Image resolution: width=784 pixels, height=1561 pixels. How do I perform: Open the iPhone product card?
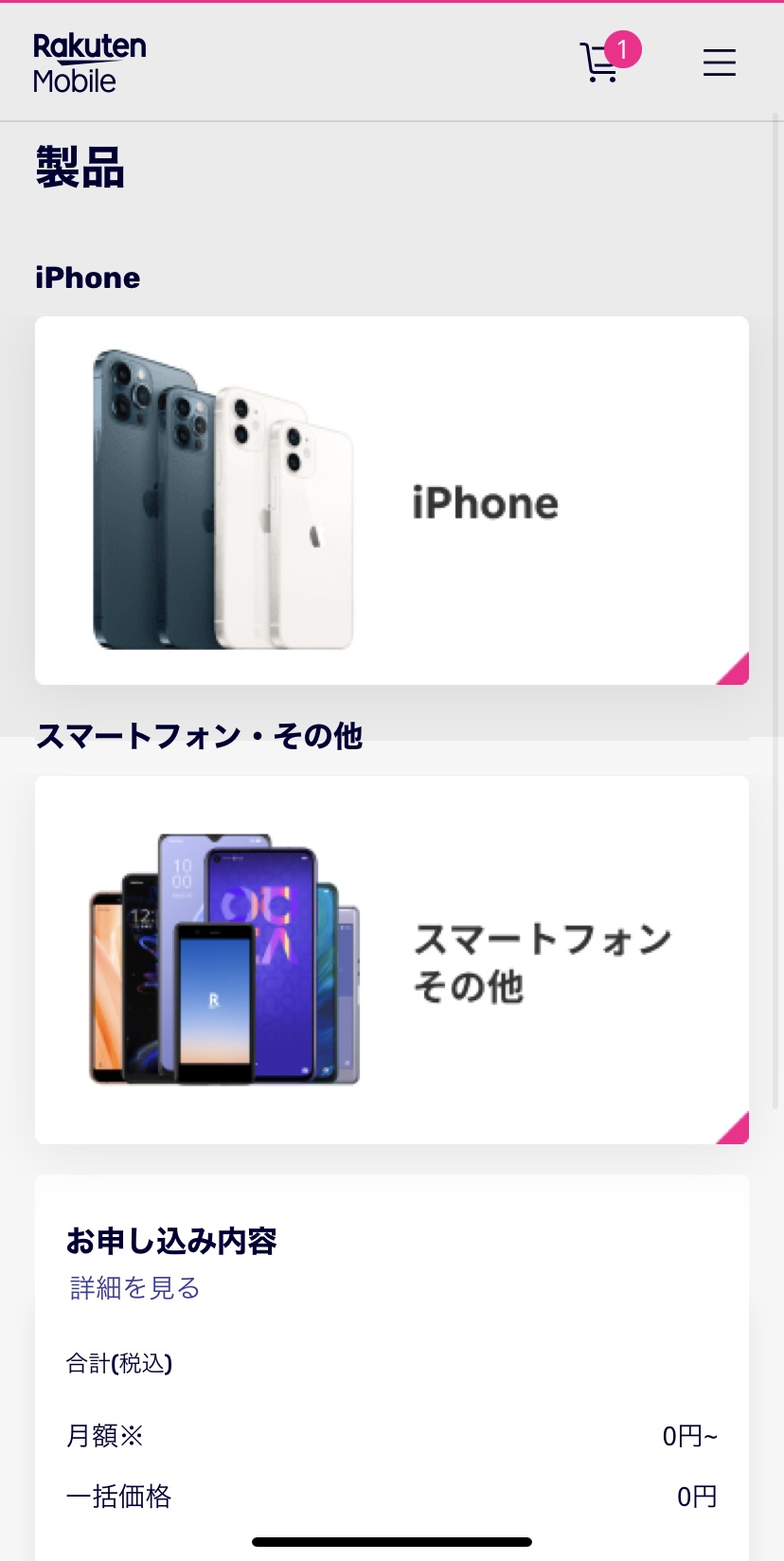(x=392, y=500)
